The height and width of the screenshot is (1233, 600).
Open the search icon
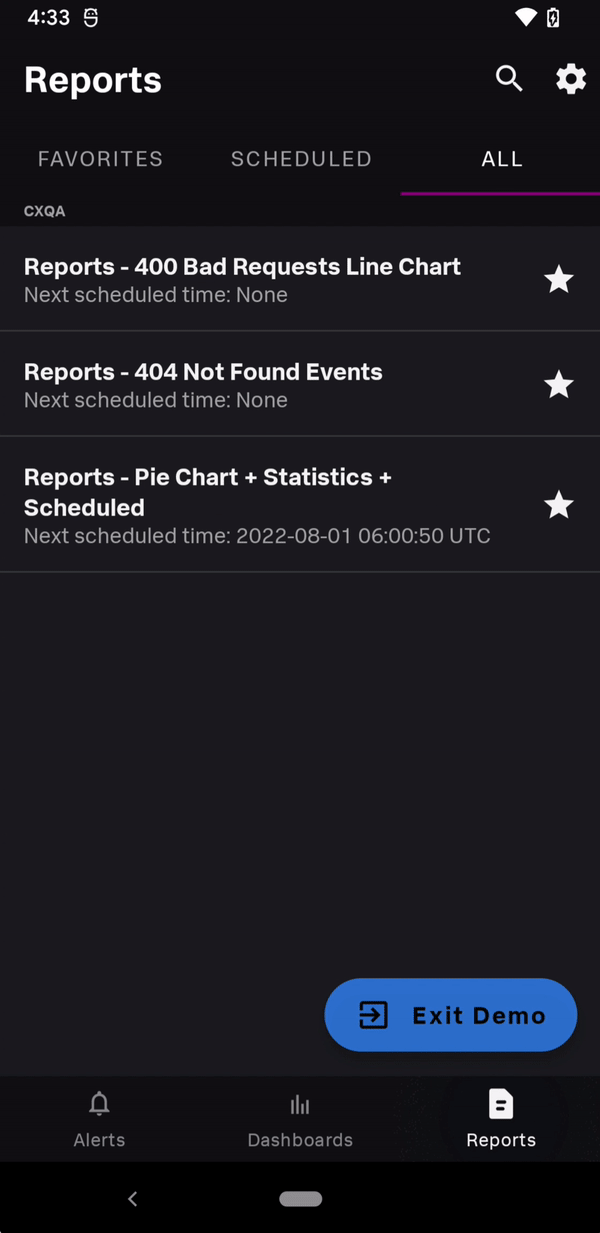509,79
